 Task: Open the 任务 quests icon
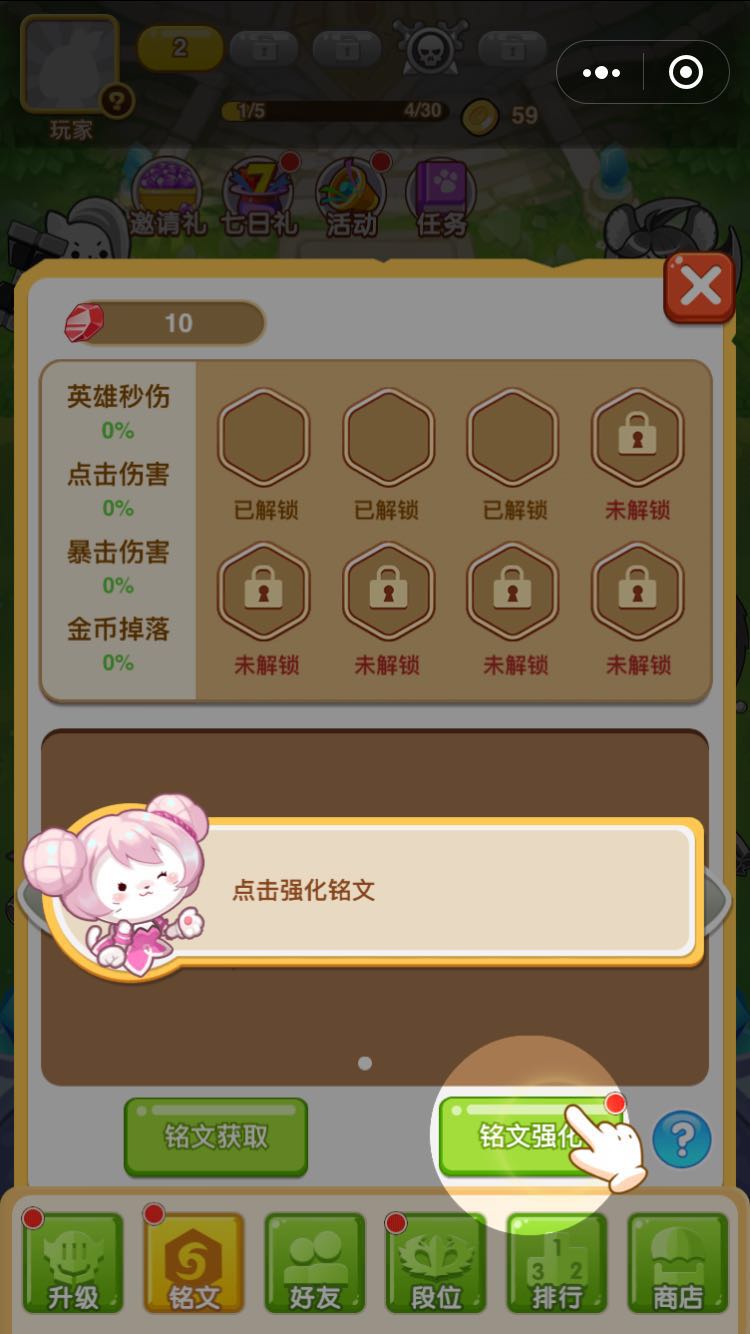[x=441, y=197]
